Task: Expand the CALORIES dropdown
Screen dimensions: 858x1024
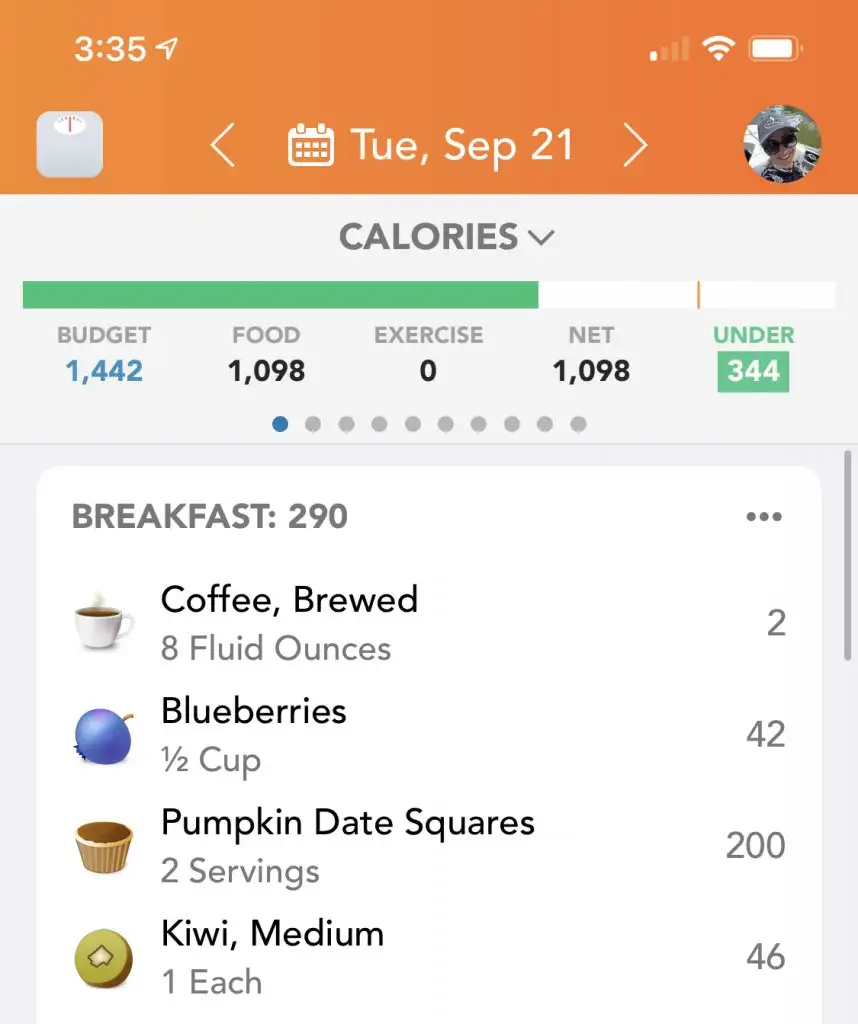Action: pyautogui.click(x=446, y=237)
